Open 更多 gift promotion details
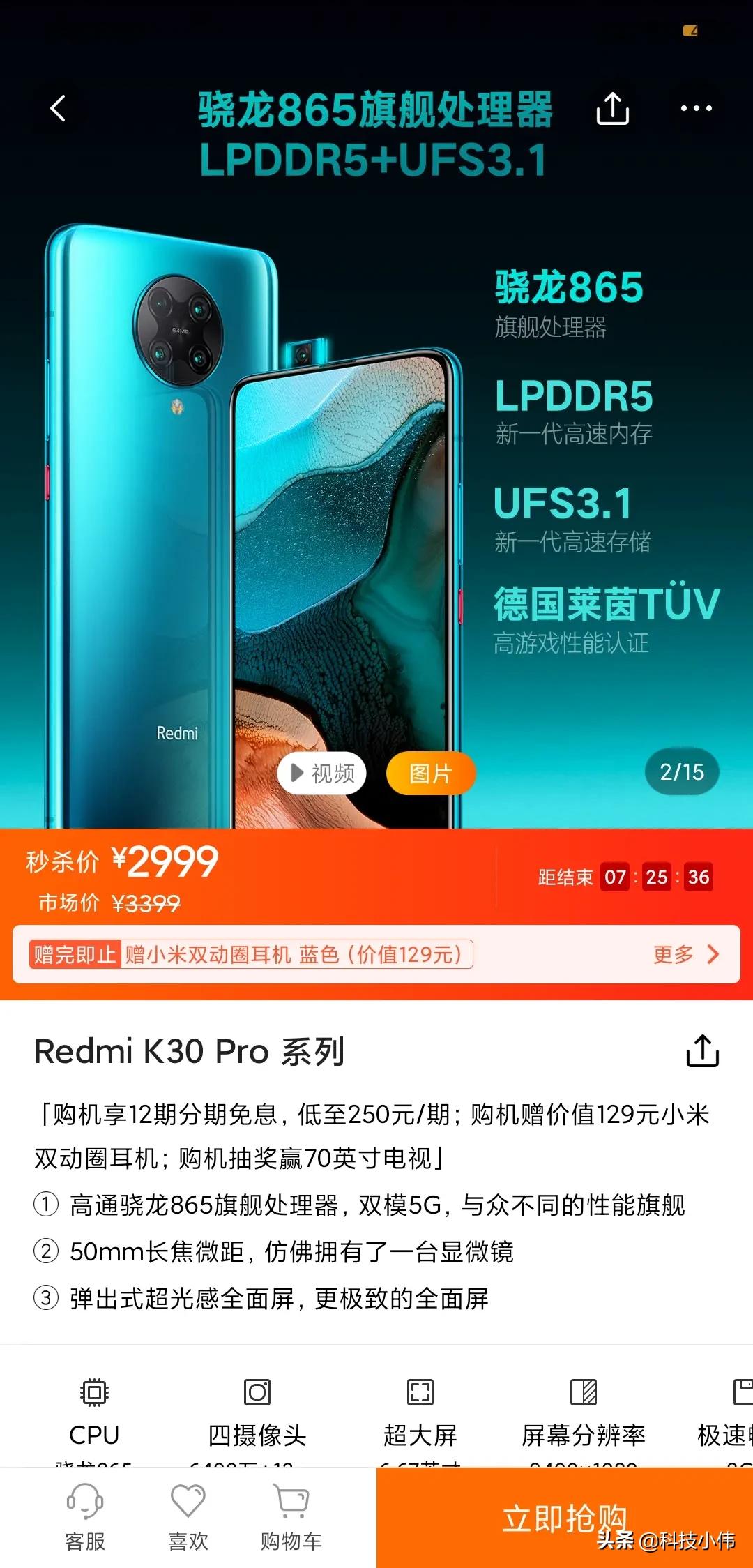 685,954
